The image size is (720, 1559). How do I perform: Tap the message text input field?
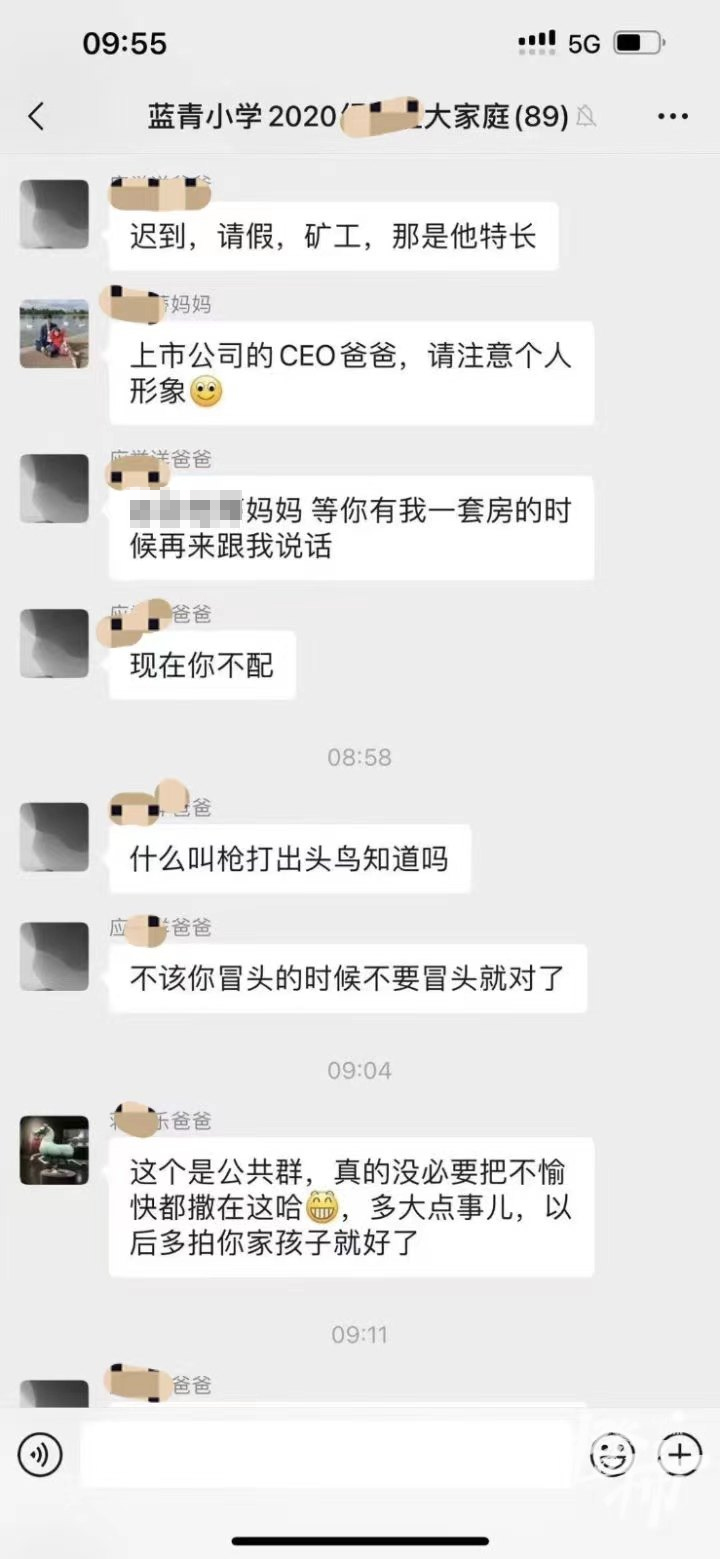click(x=325, y=1454)
